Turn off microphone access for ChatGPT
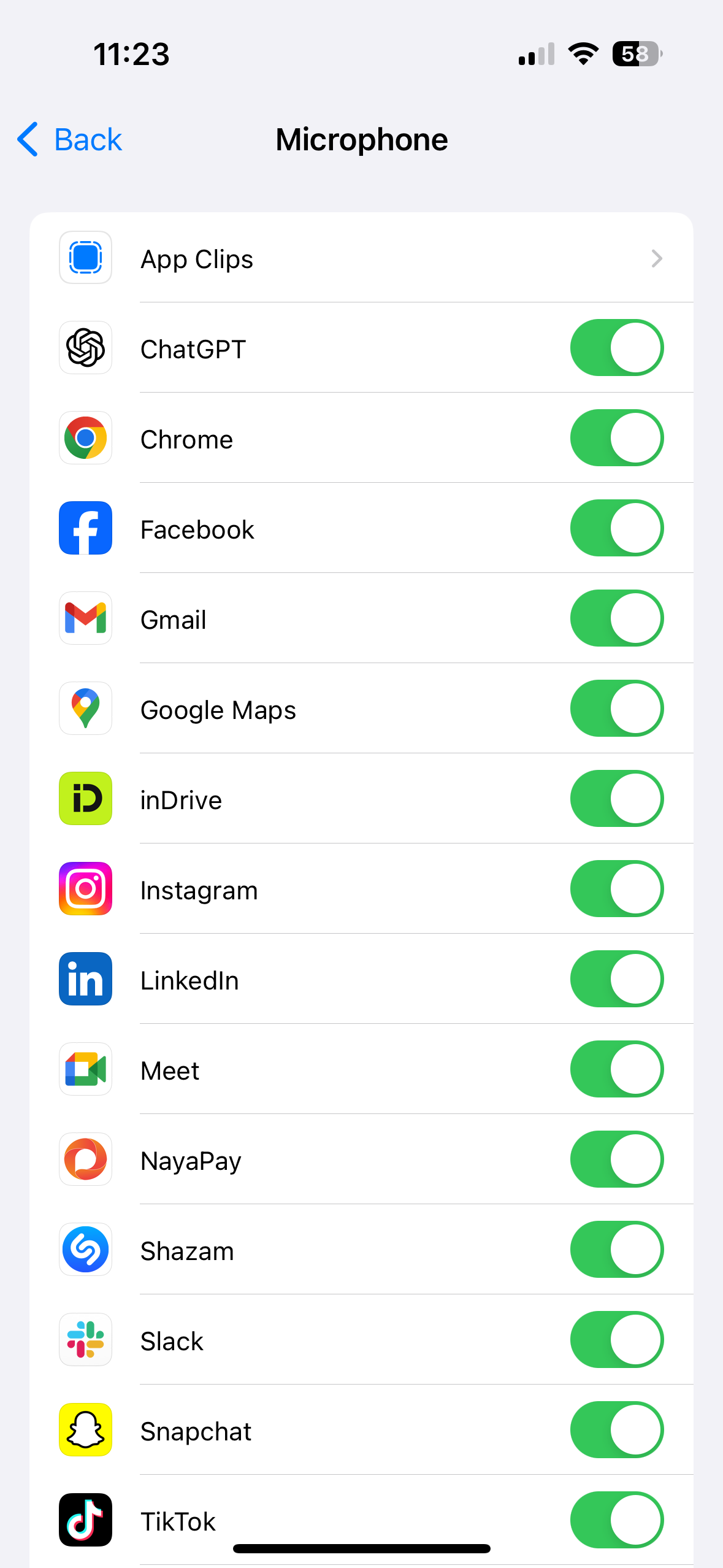Screen dimensions: 723x1568 pyautogui.click(x=616, y=348)
